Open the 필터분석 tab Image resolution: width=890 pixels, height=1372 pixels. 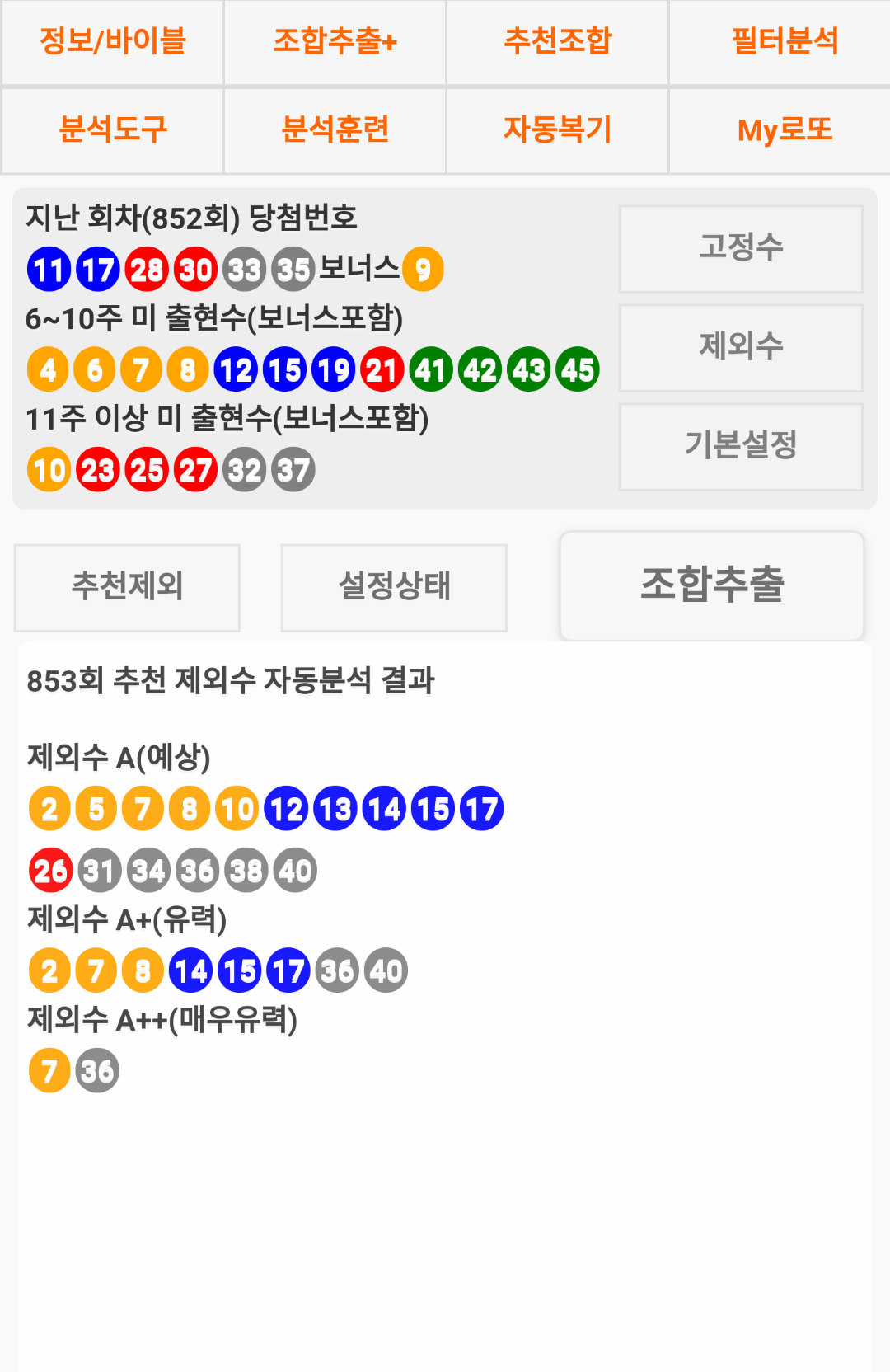pyautogui.click(x=783, y=41)
